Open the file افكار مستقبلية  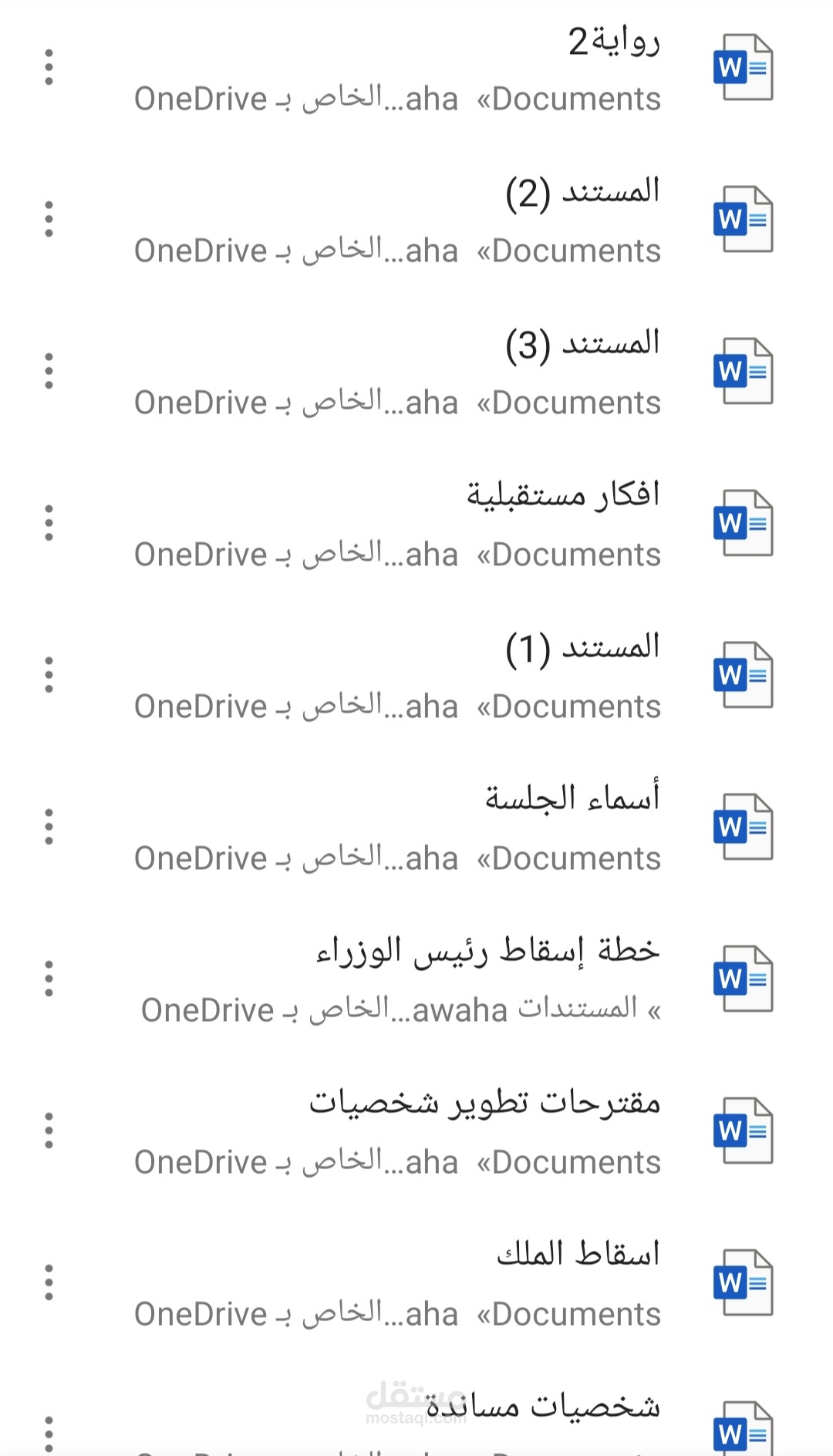pyautogui.click(x=416, y=523)
